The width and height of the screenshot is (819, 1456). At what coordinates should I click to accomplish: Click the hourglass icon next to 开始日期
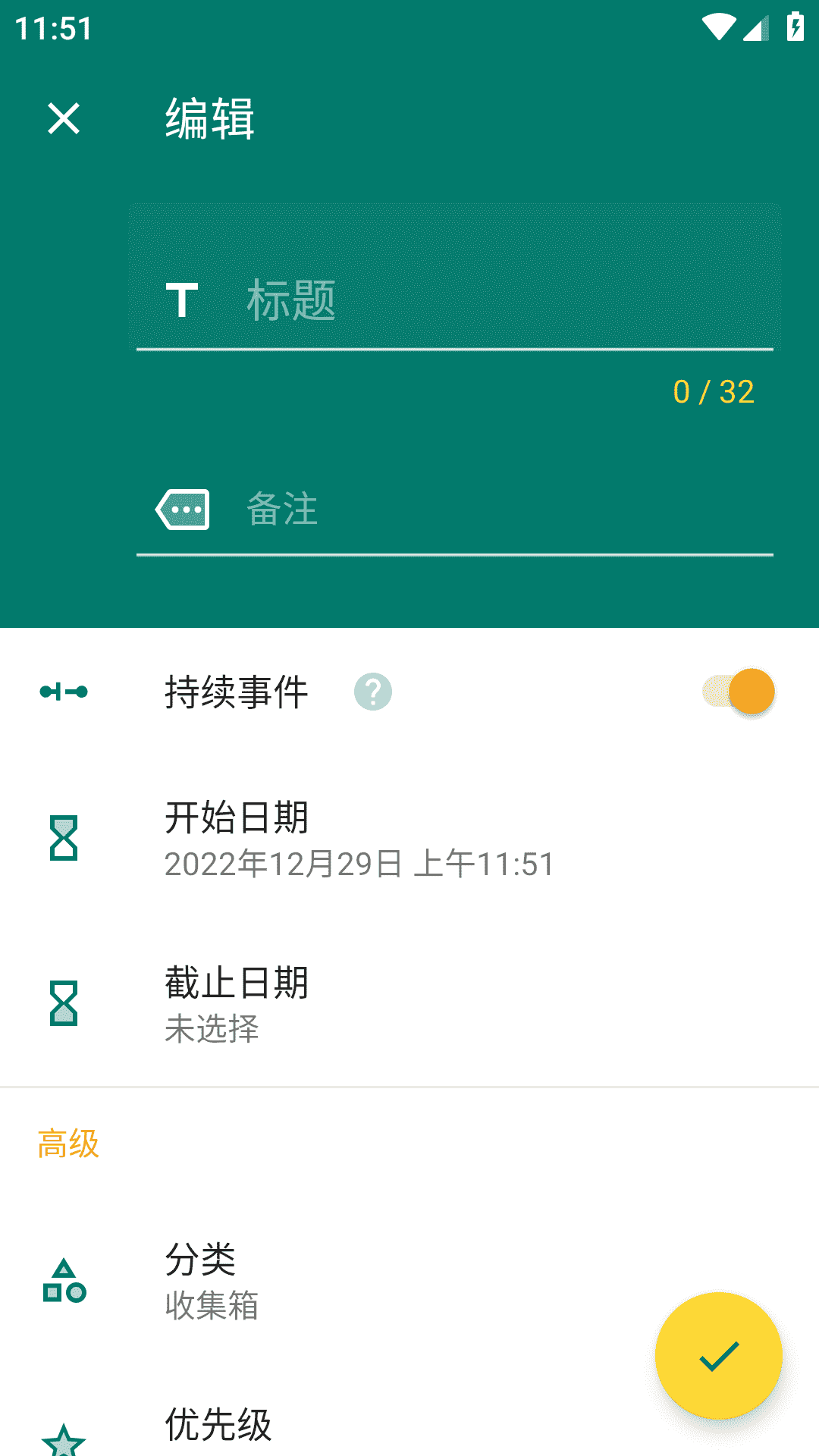click(x=64, y=838)
